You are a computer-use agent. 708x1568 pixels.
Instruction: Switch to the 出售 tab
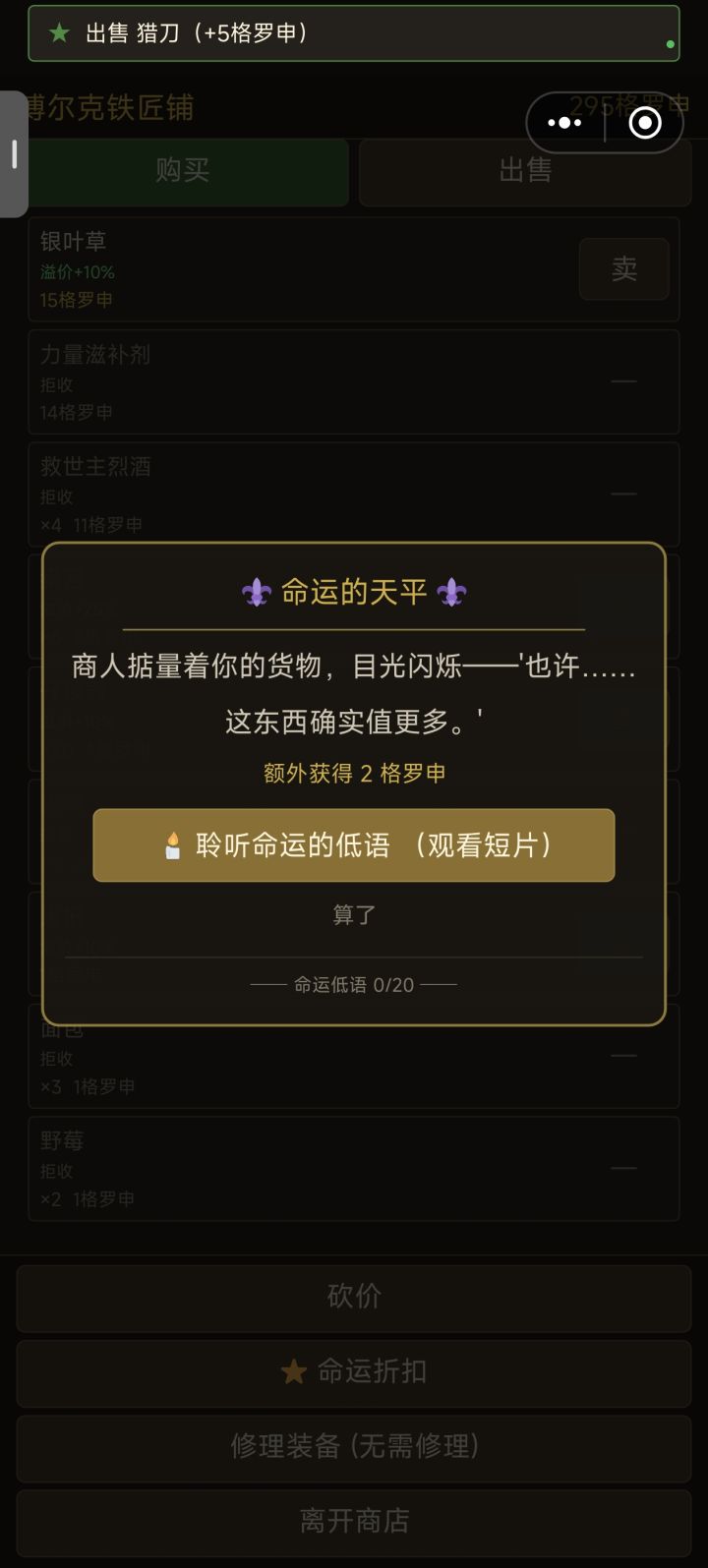pos(525,170)
